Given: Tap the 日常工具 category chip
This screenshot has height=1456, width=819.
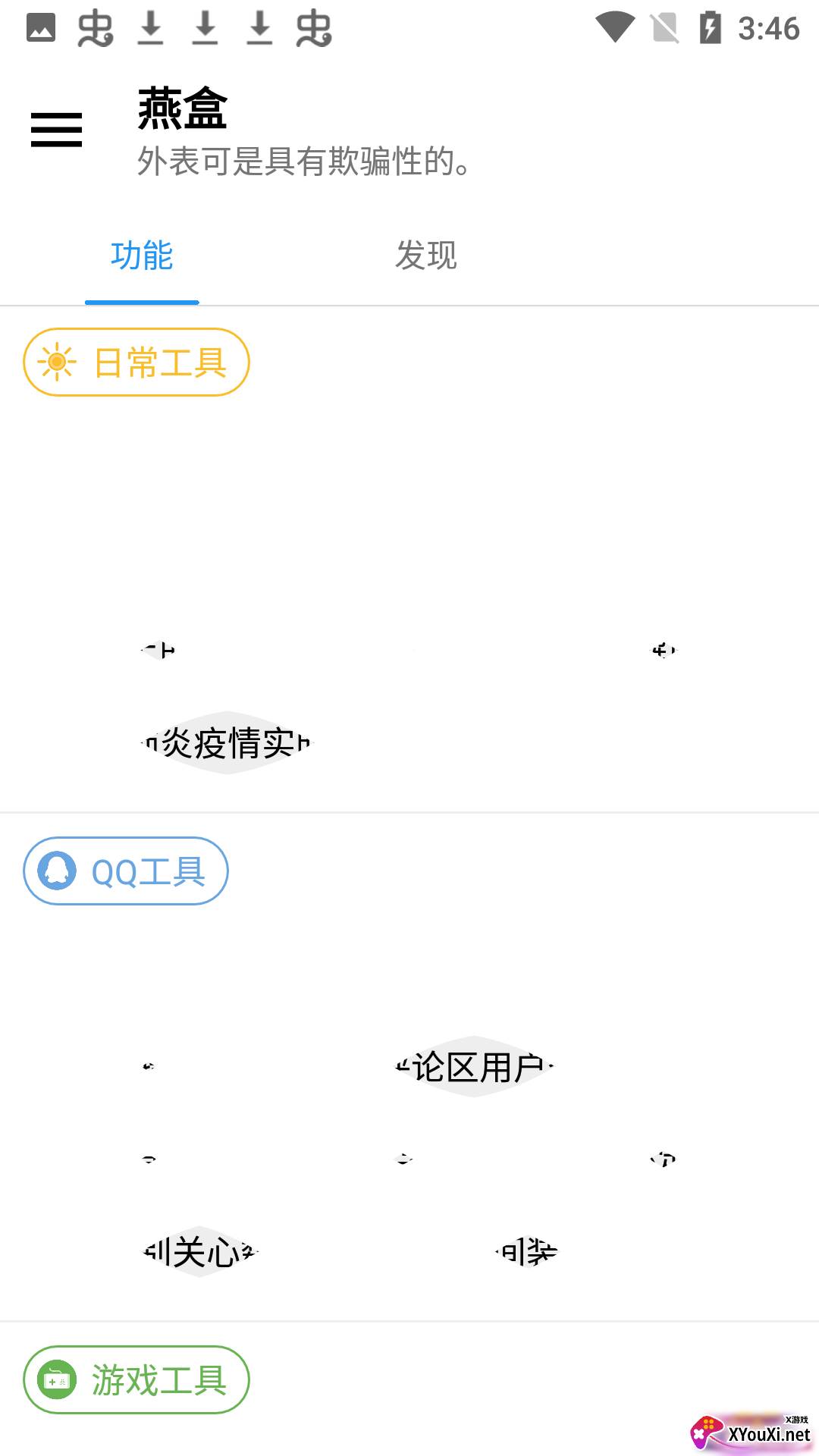Looking at the screenshot, I should [136, 362].
